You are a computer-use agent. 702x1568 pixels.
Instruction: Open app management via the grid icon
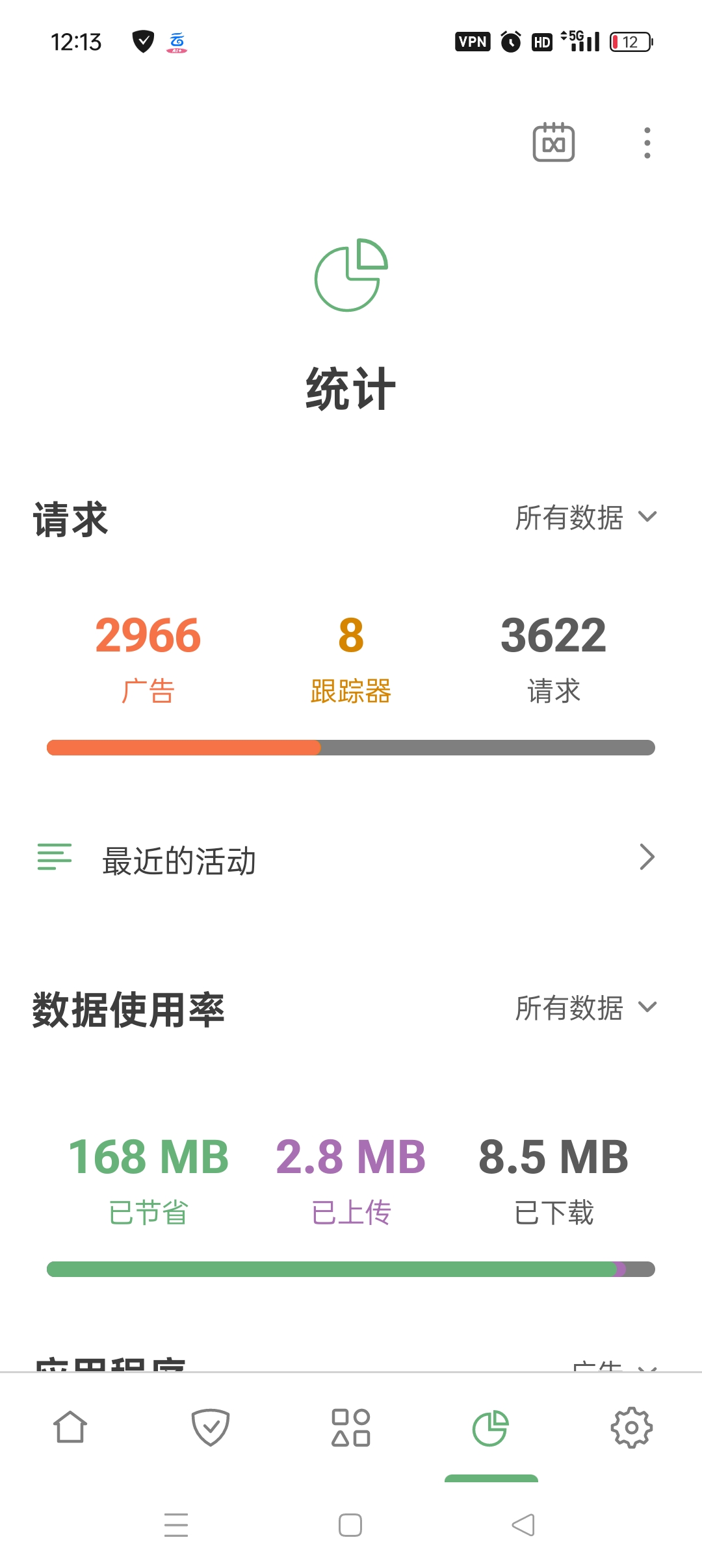[x=351, y=1426]
